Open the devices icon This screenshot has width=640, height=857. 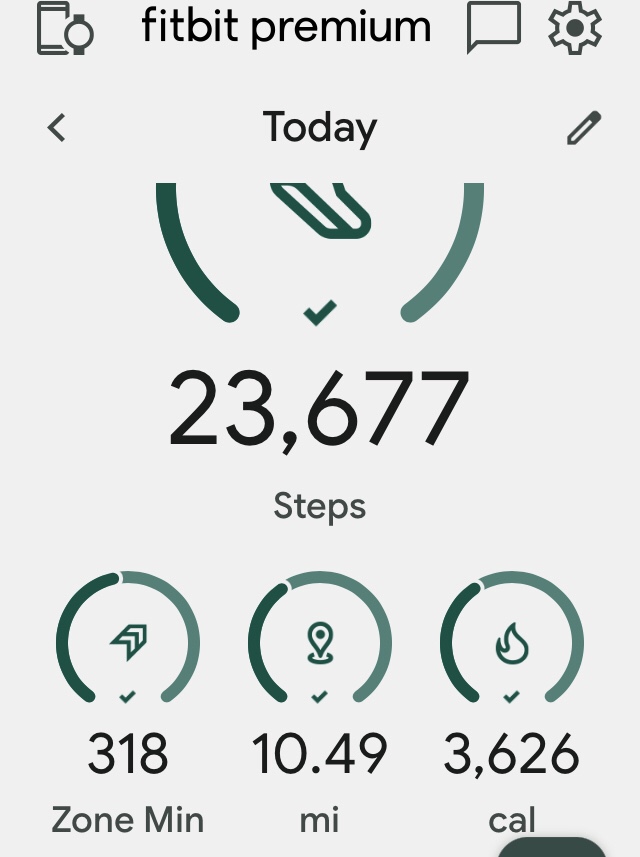[65, 29]
